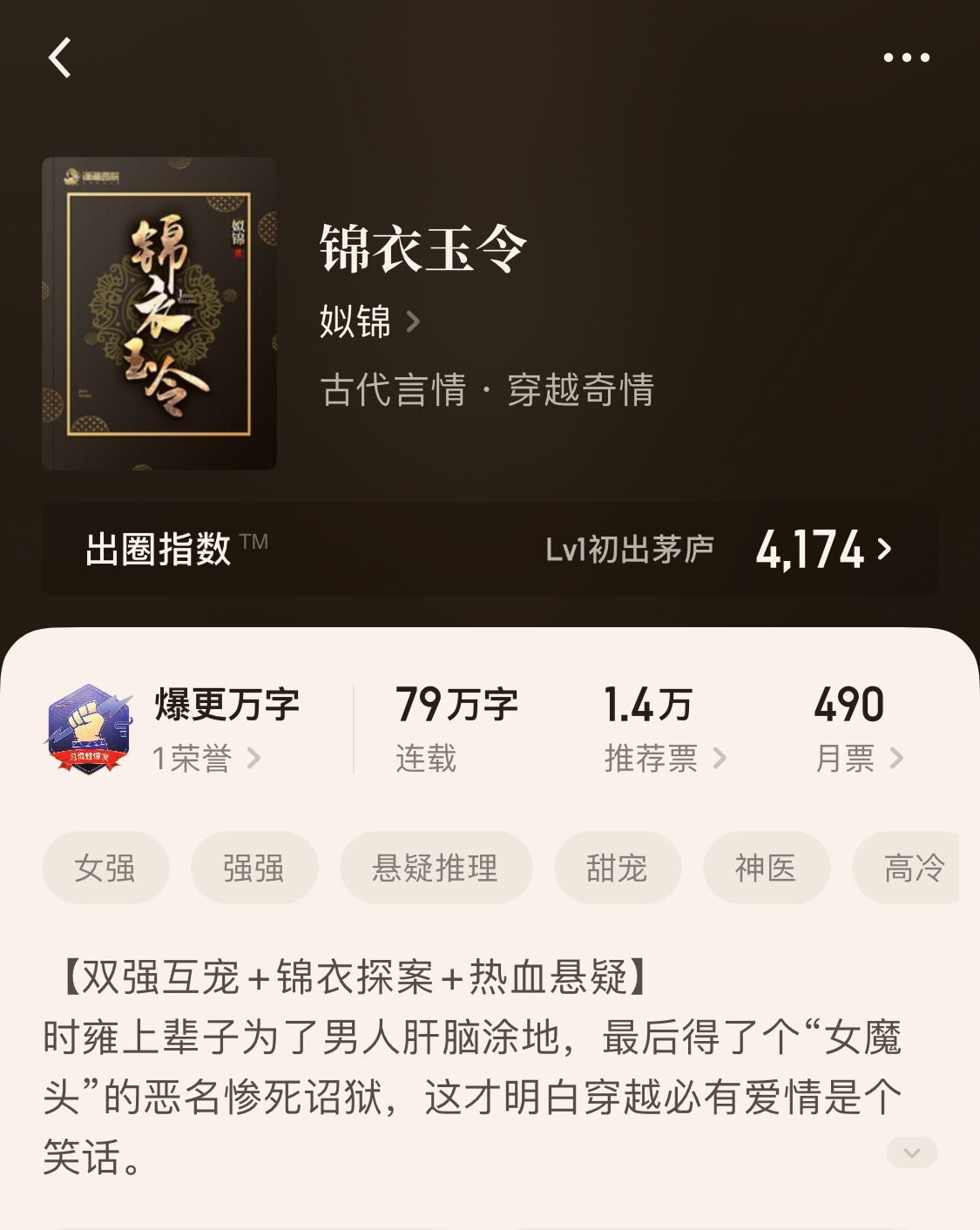Select the 强强 tag
Image resolution: width=980 pixels, height=1230 pixels.
(x=254, y=867)
